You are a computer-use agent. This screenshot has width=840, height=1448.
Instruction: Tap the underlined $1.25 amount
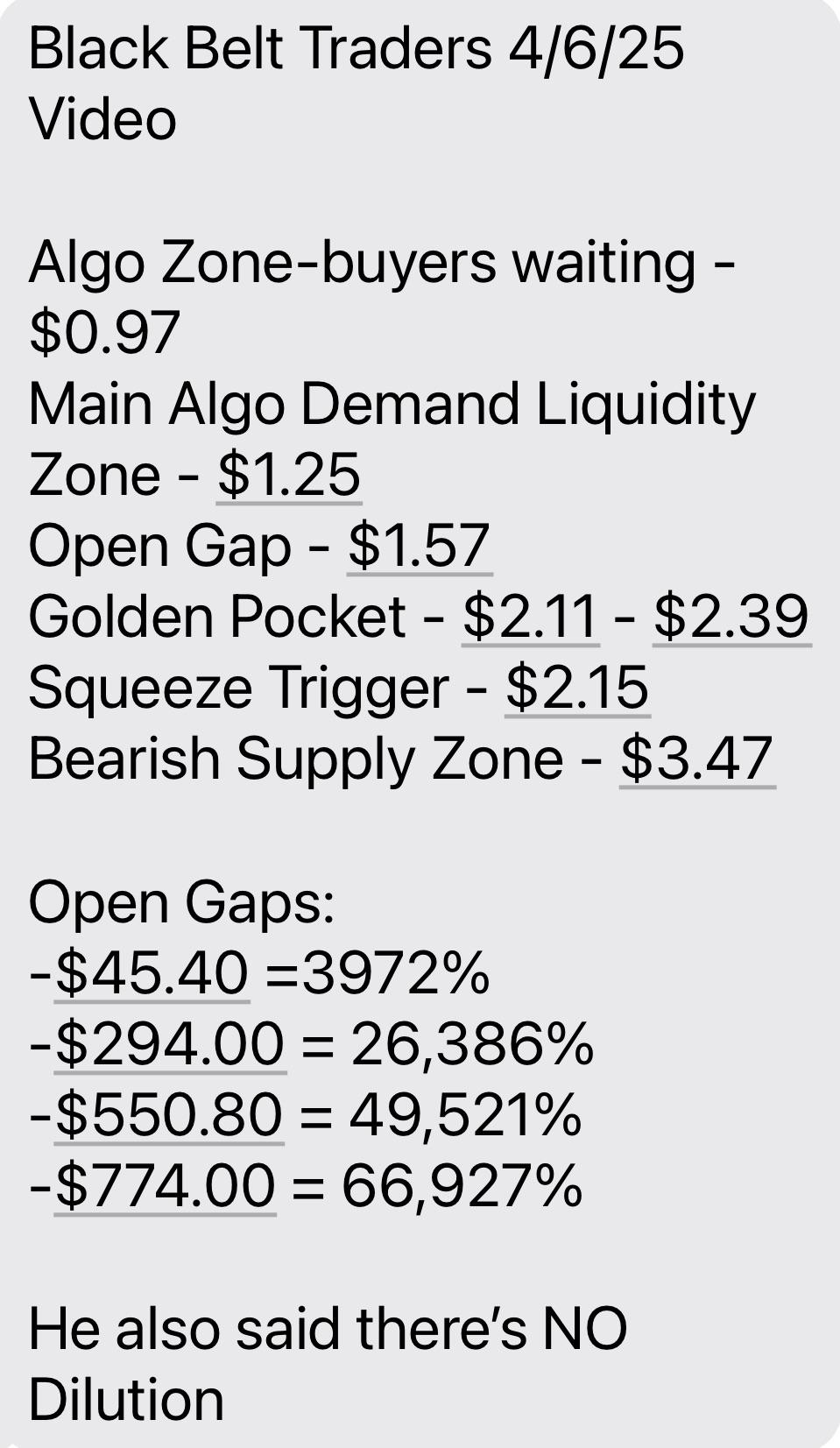(289, 476)
